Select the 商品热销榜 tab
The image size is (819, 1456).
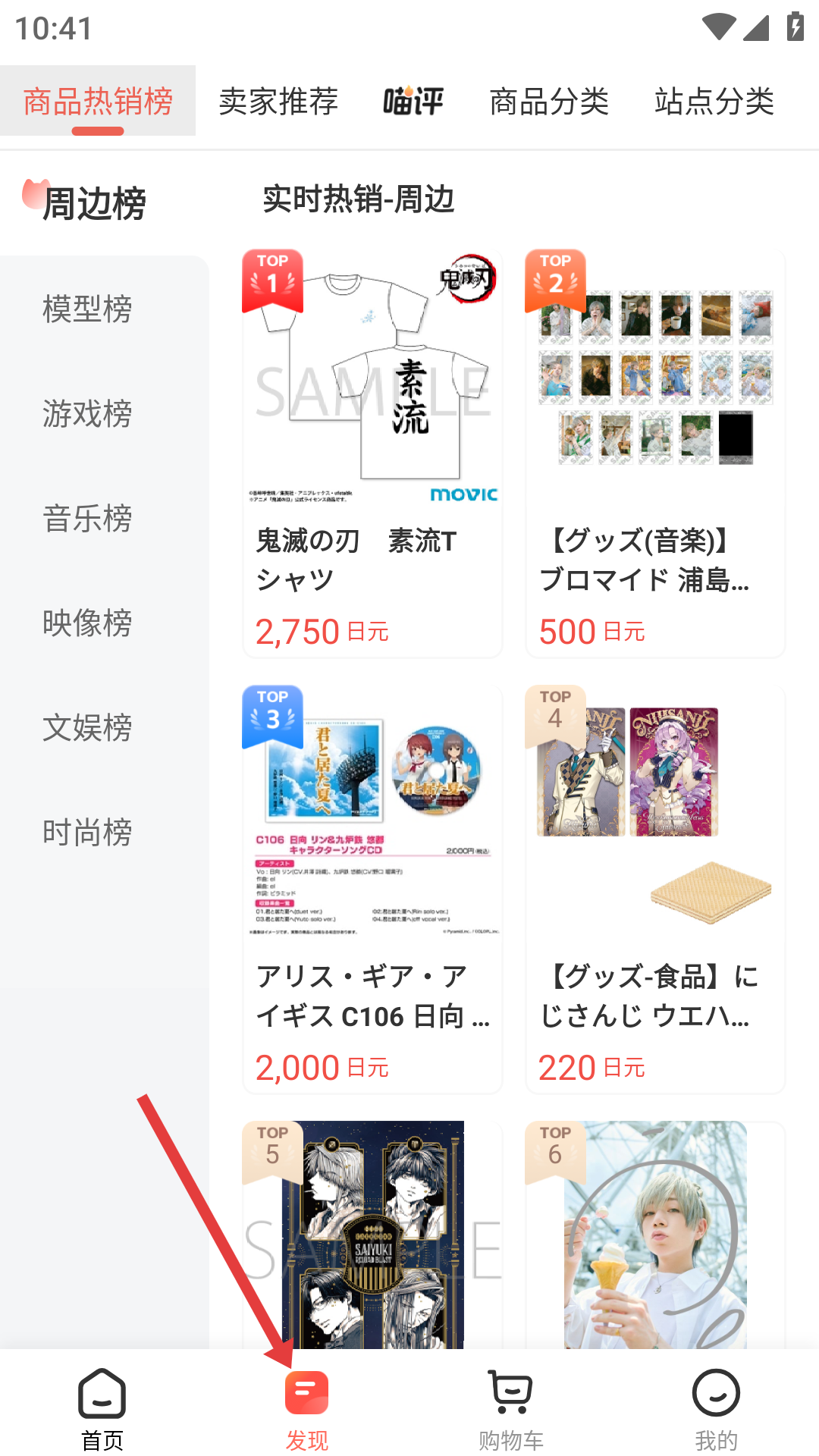coord(98,101)
